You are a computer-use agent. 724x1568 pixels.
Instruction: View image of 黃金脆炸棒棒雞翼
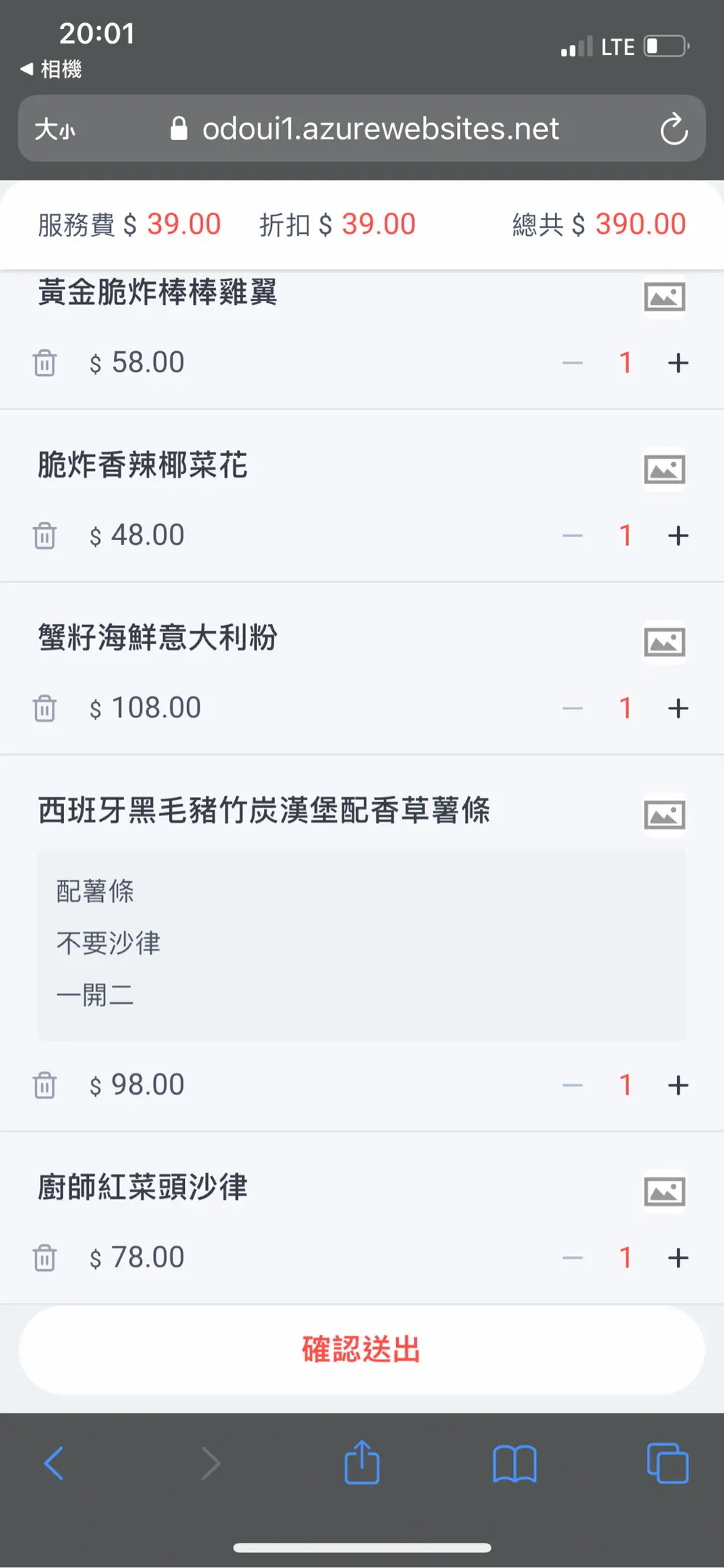coord(665,296)
